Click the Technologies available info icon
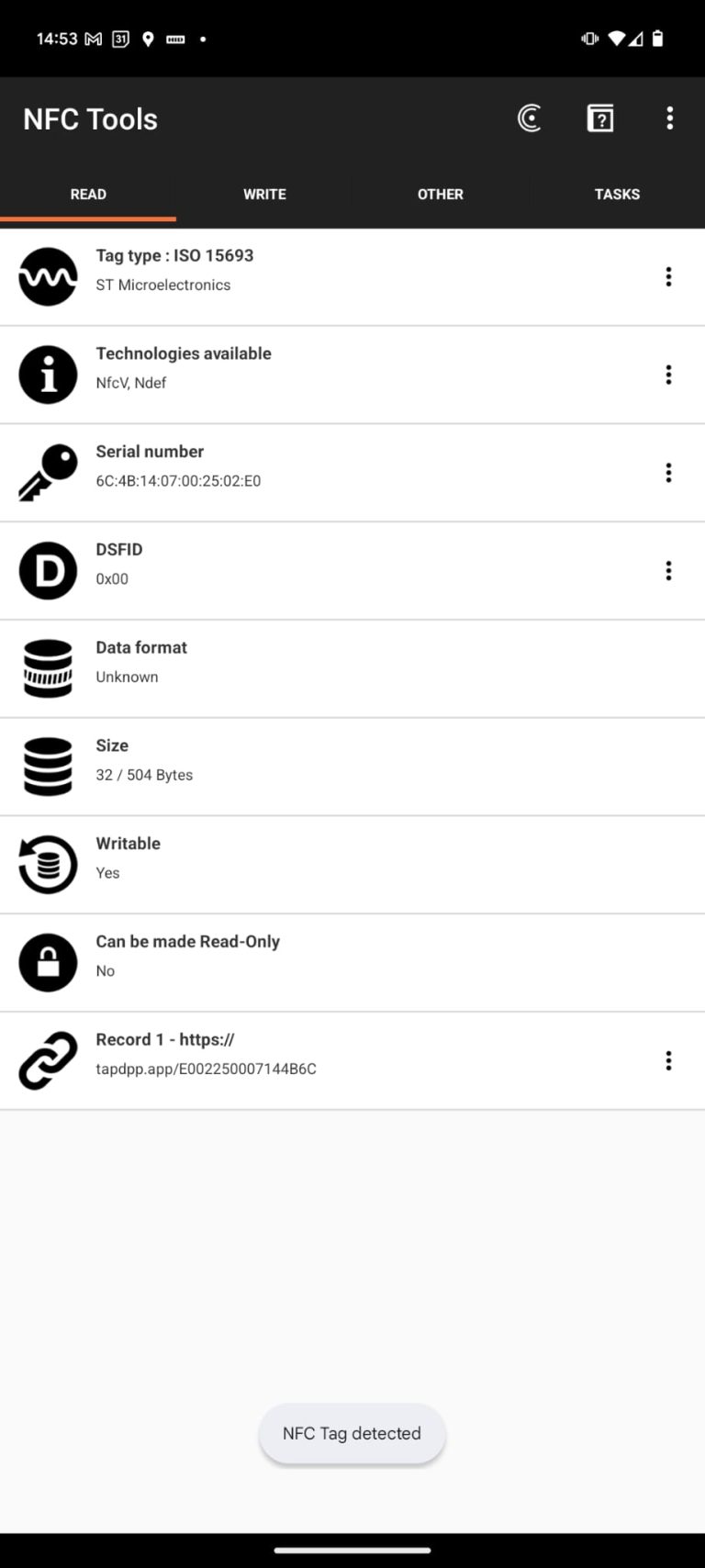 (x=48, y=374)
